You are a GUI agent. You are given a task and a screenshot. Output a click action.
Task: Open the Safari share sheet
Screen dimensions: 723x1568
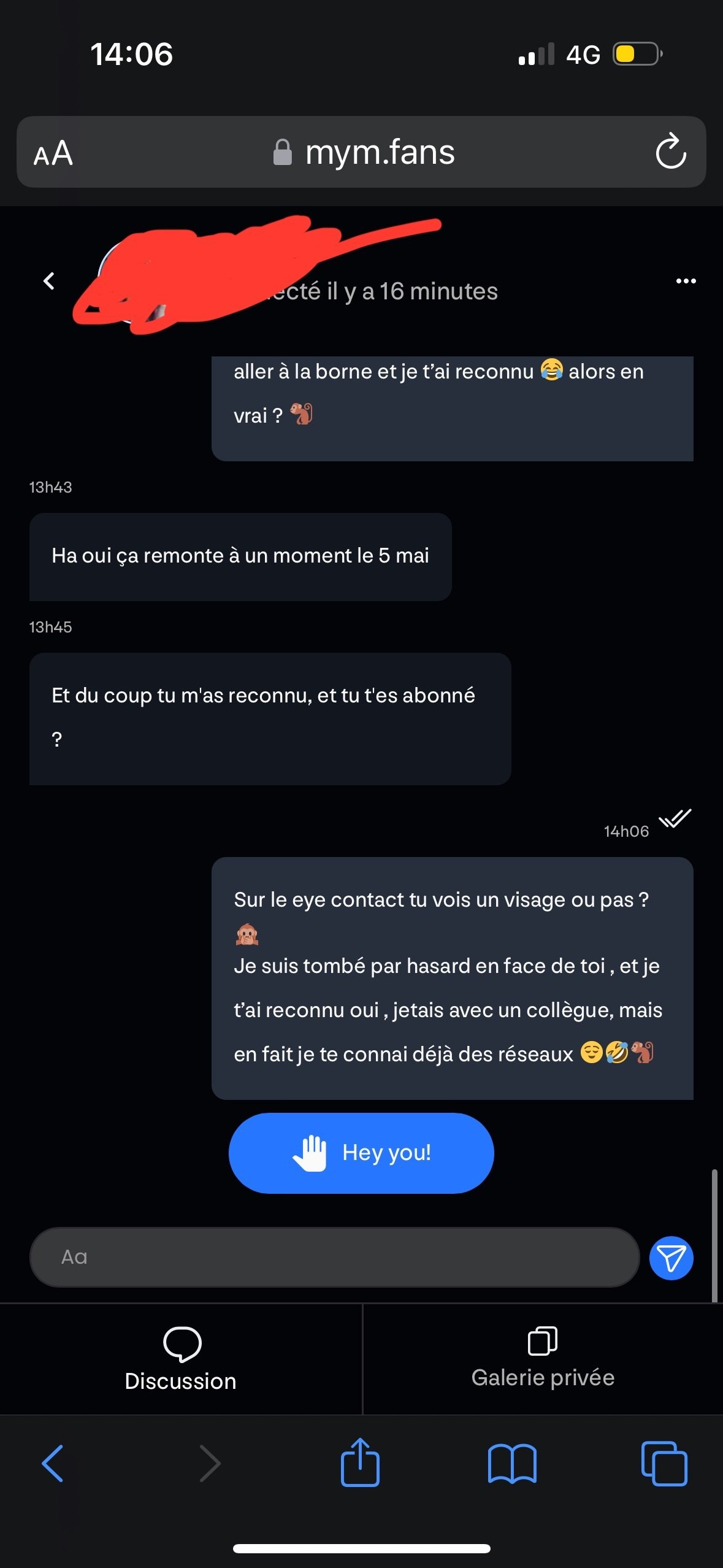pyautogui.click(x=360, y=1462)
